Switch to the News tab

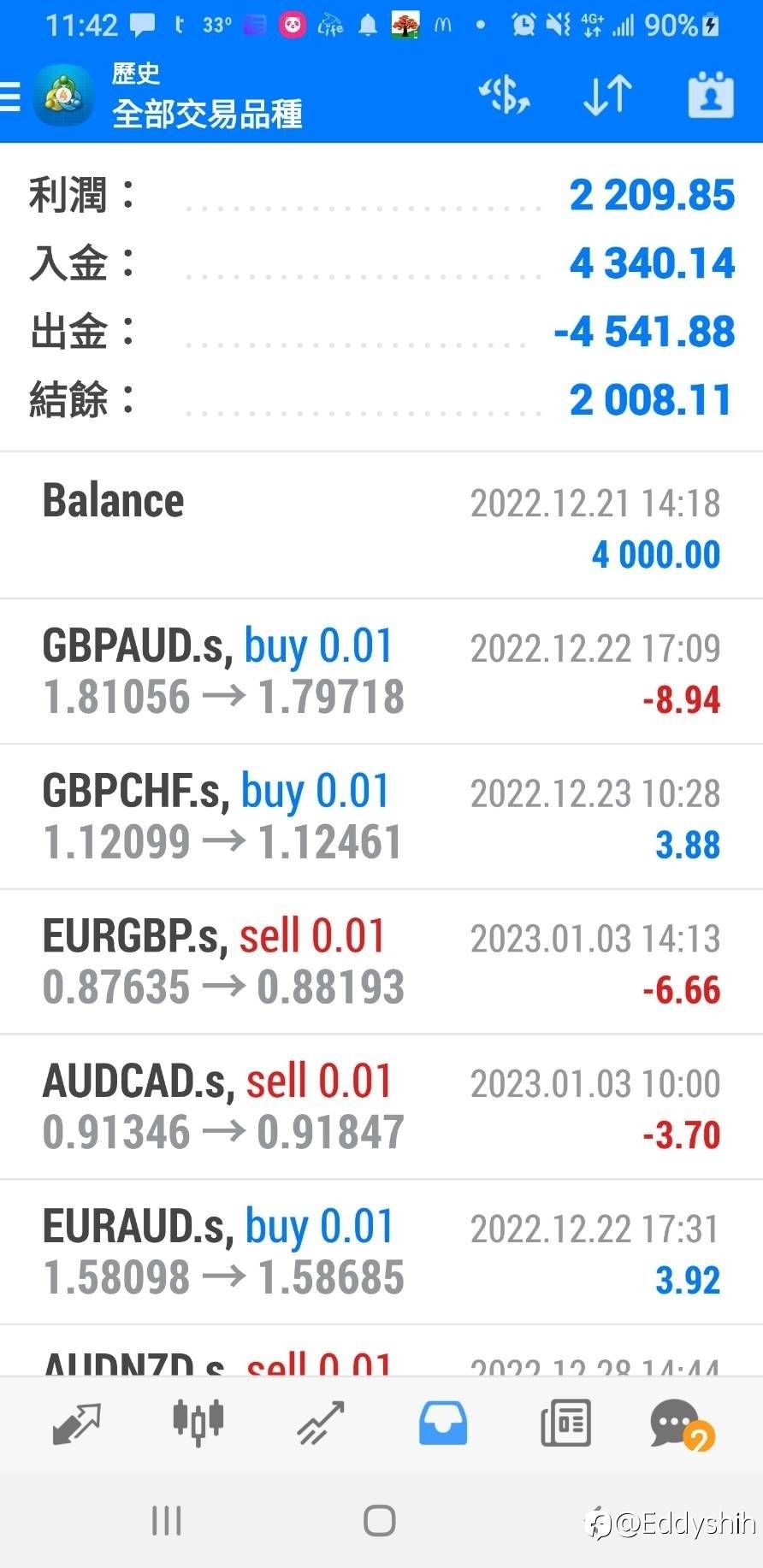(x=565, y=1424)
